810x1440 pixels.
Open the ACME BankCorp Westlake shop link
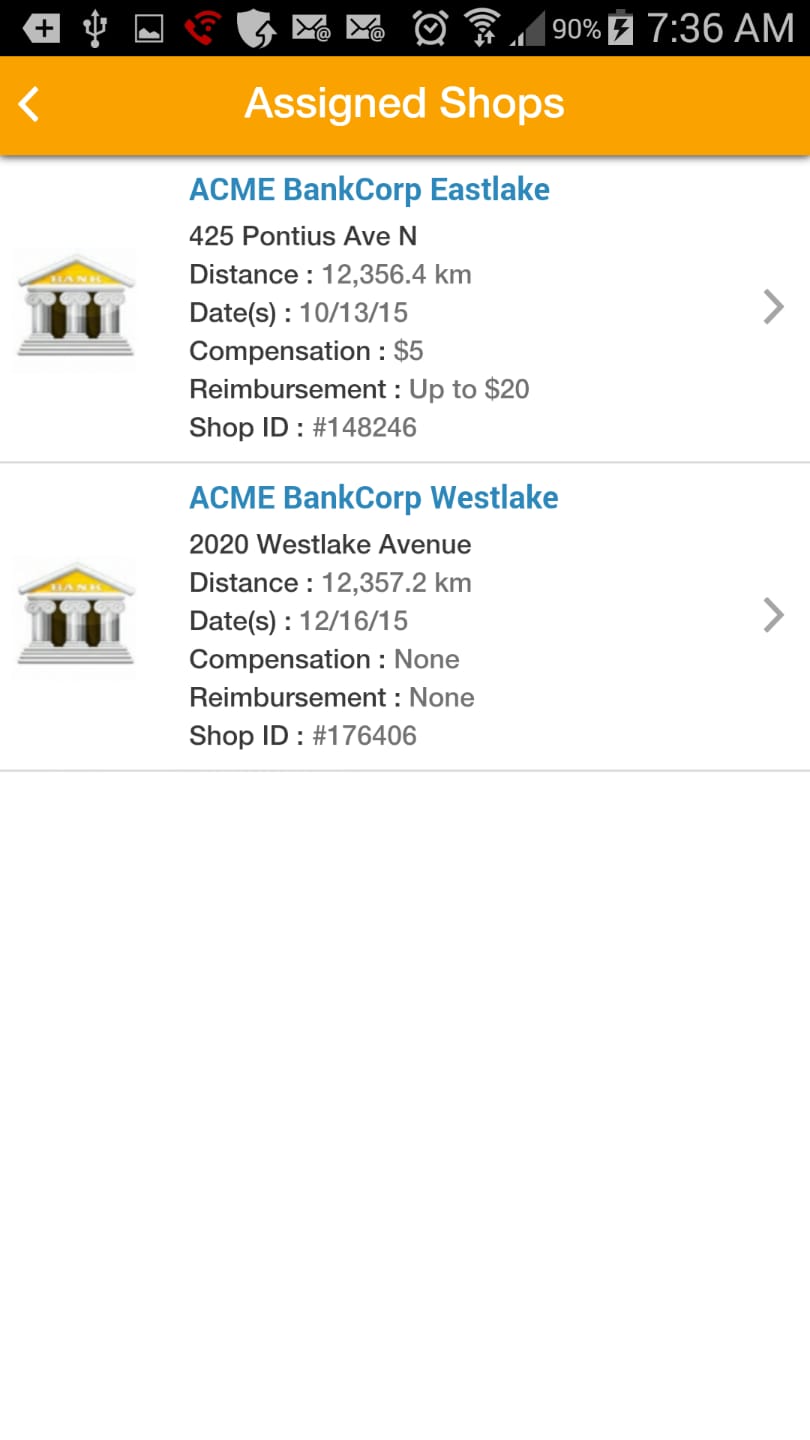[x=373, y=497]
